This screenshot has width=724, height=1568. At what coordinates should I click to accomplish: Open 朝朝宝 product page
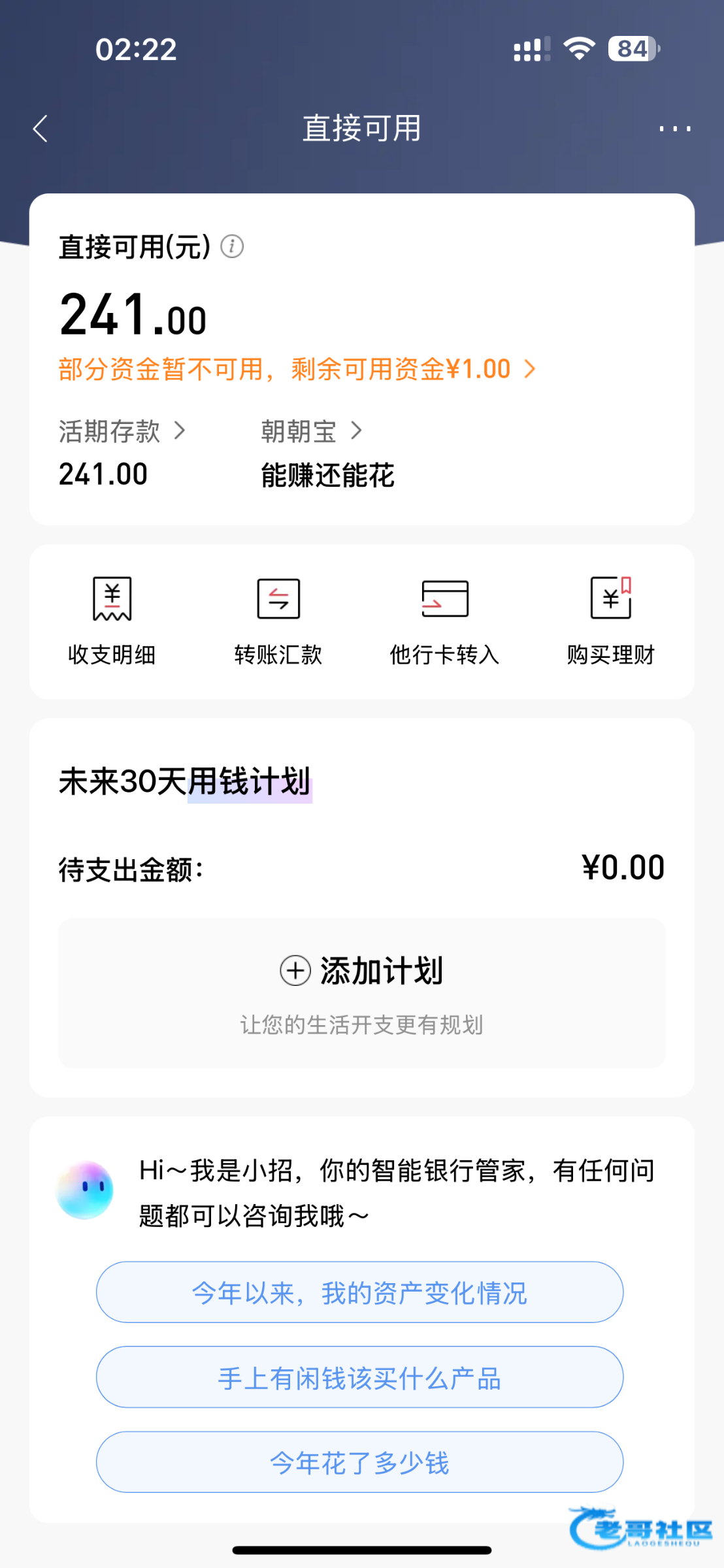click(311, 432)
